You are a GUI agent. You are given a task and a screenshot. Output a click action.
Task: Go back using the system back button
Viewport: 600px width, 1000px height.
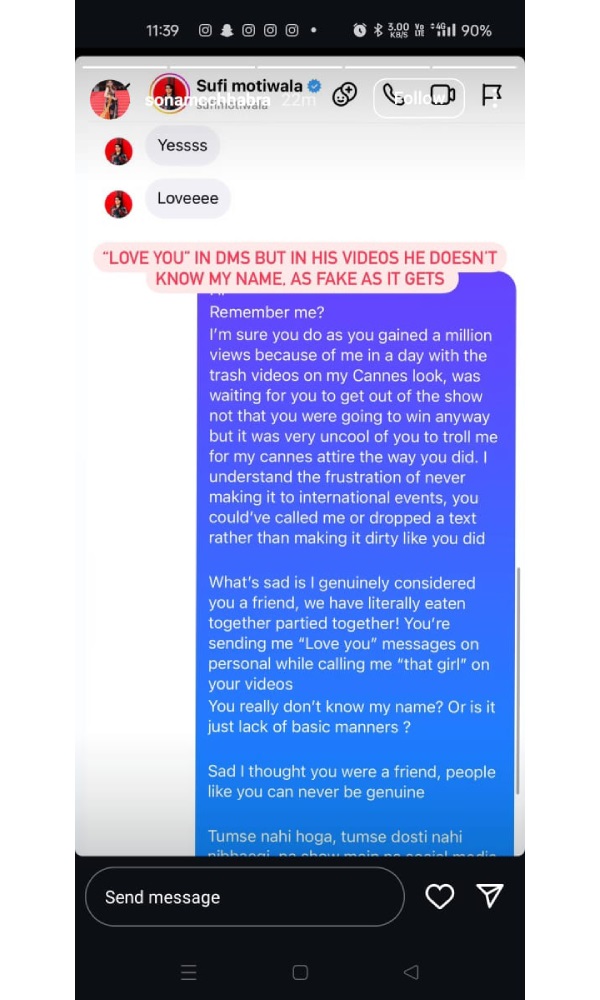(x=410, y=972)
